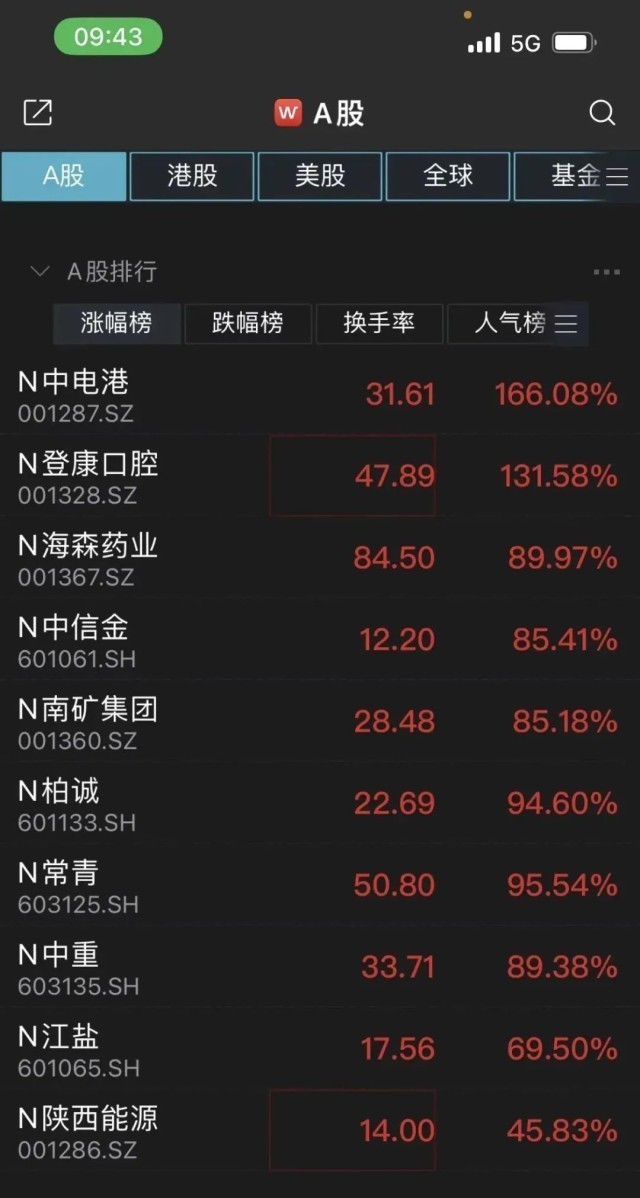Screen dimensions: 640x1198
Task: Switch to the 美股 tab
Action: tap(320, 176)
